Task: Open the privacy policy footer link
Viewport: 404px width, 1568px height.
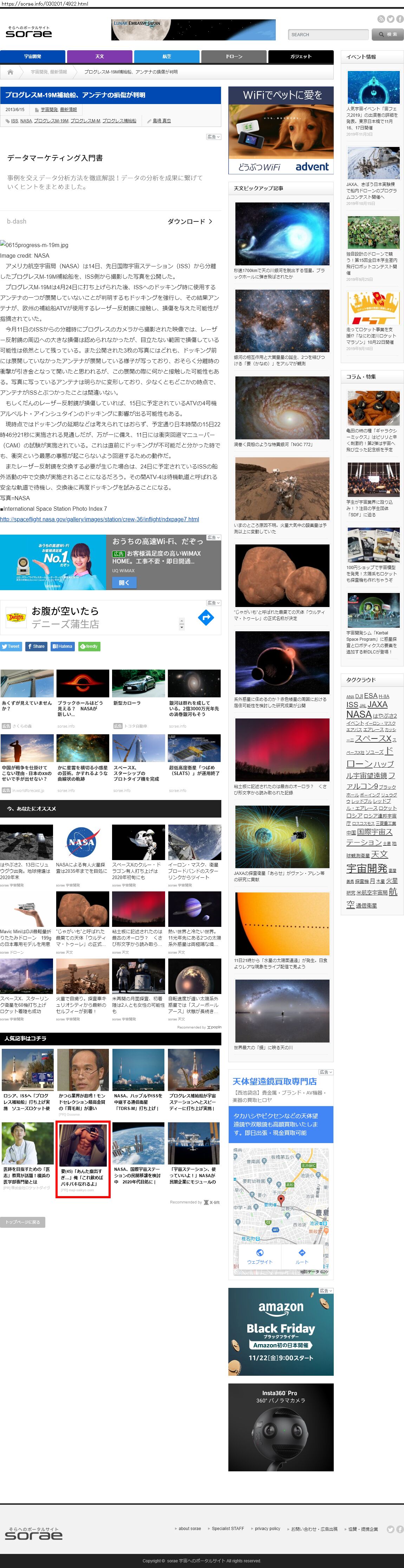Action: coord(267,1528)
